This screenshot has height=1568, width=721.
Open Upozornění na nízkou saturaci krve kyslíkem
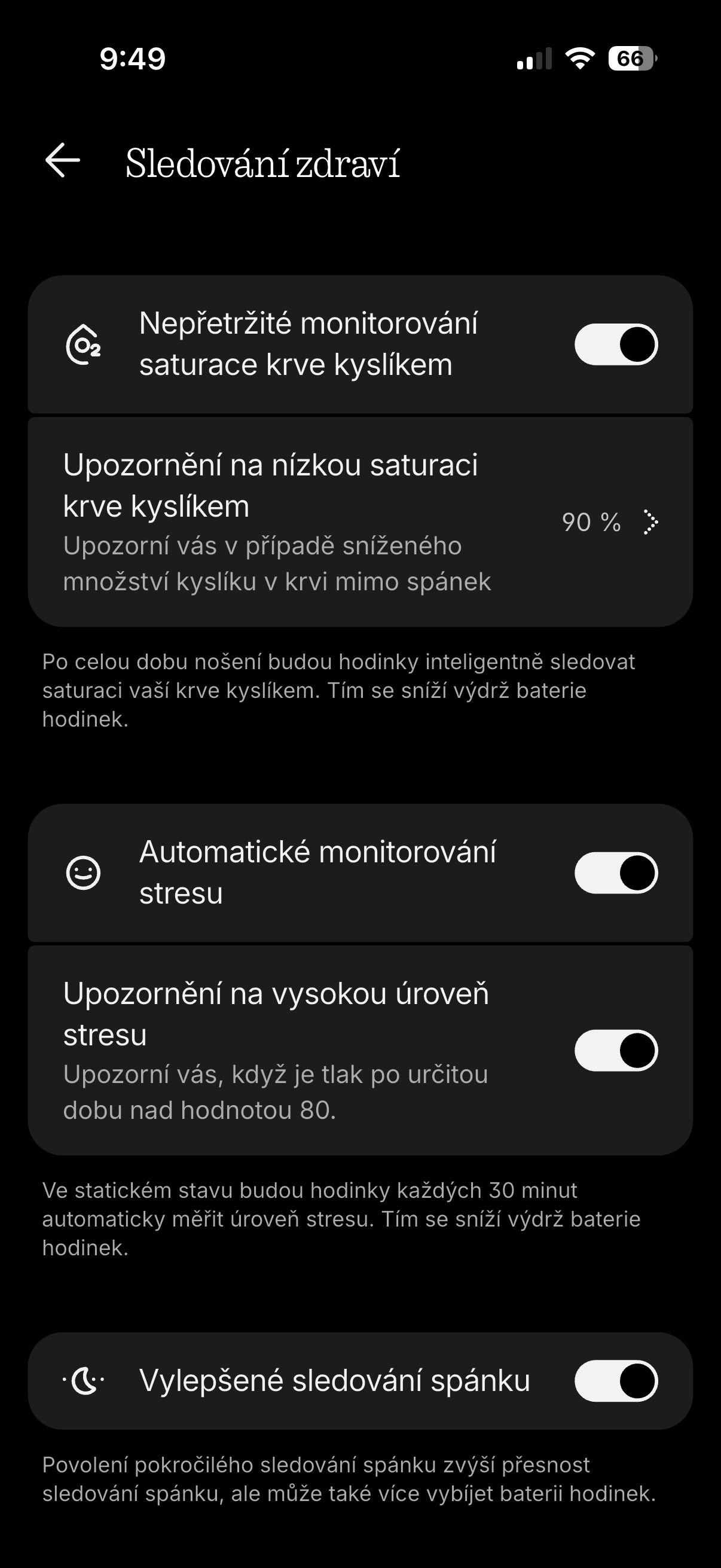coord(360,521)
